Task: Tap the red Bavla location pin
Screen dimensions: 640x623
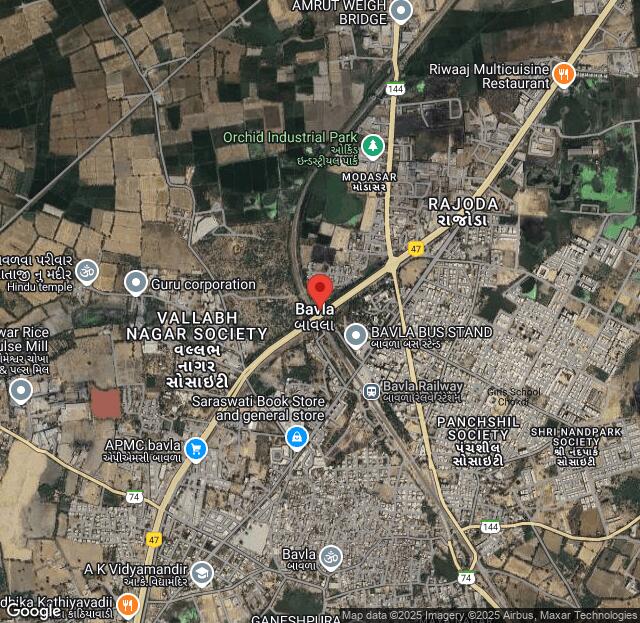Action: pyautogui.click(x=320, y=290)
